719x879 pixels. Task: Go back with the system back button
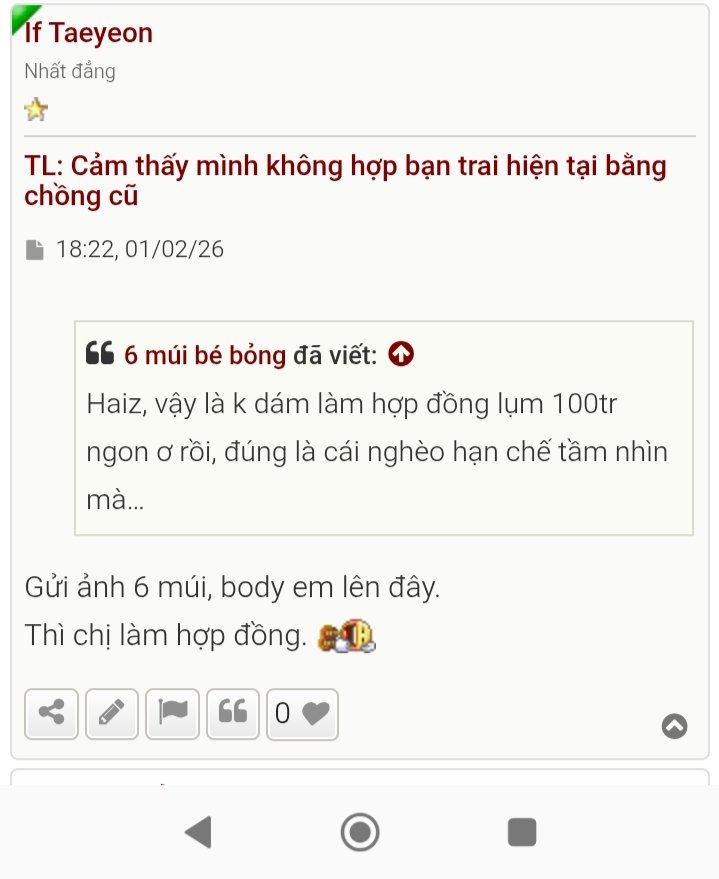point(198,831)
